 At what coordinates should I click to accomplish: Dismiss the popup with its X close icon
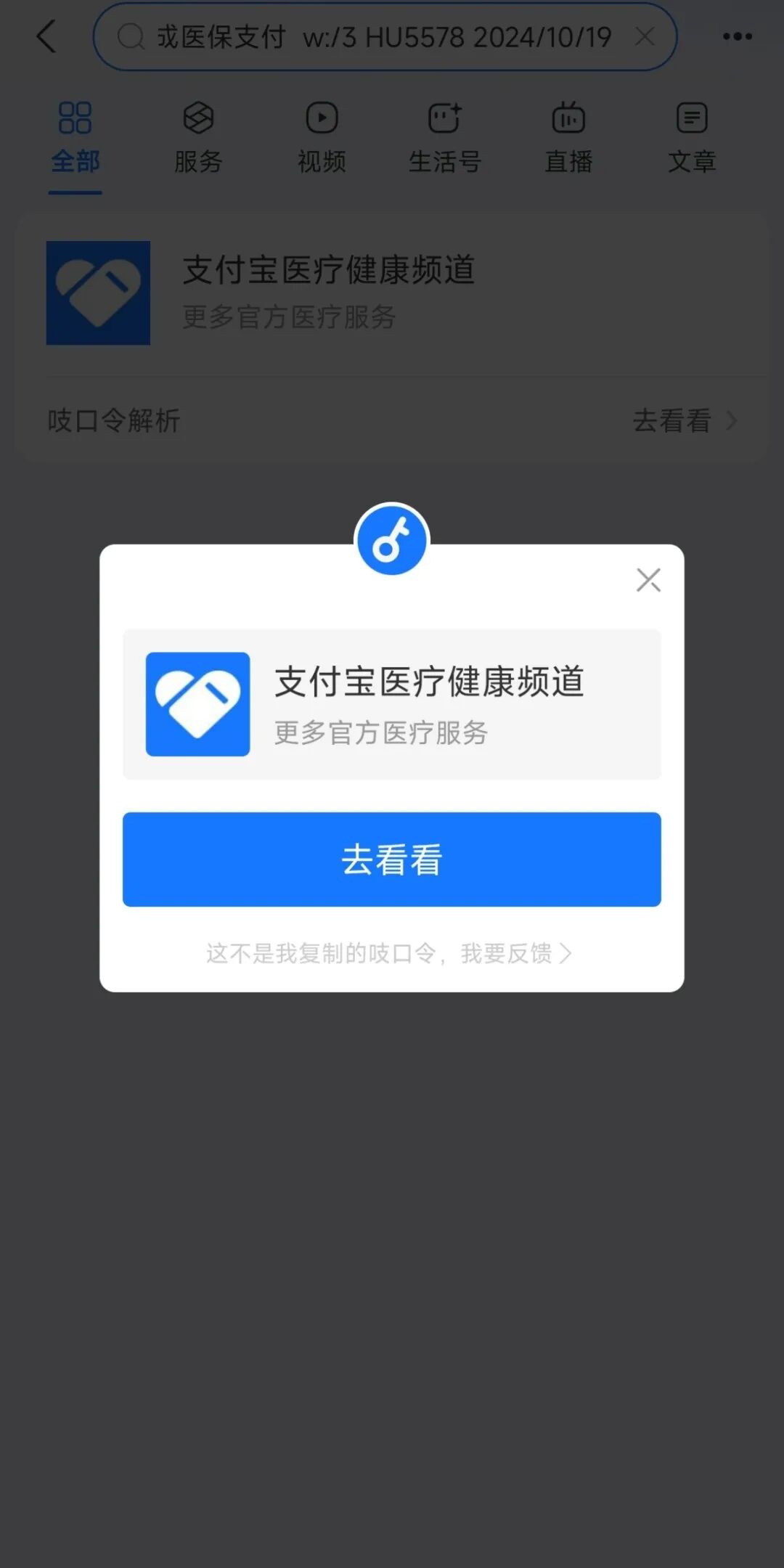click(648, 580)
